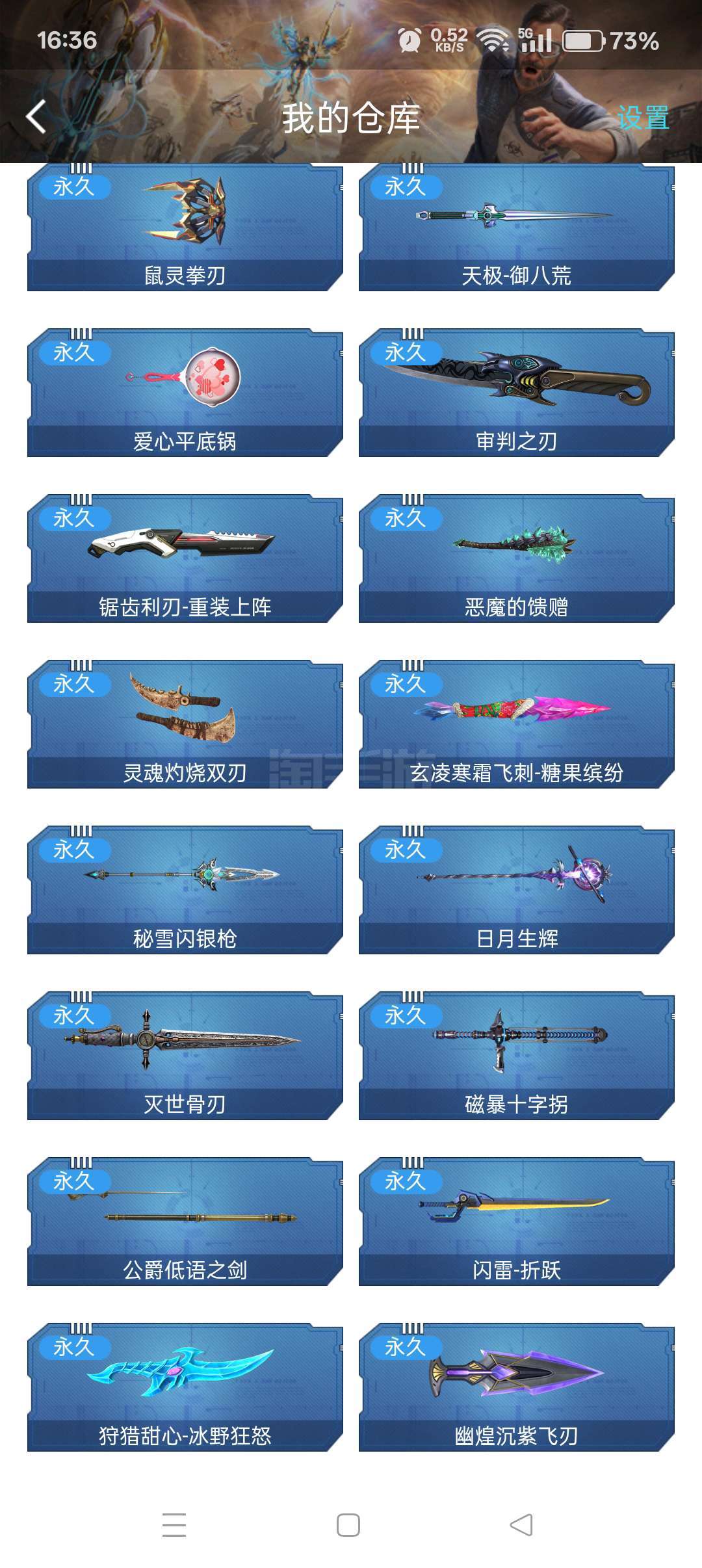Open the 公爵低语之剑 card
The height and width of the screenshot is (1568, 702).
[x=185, y=1222]
